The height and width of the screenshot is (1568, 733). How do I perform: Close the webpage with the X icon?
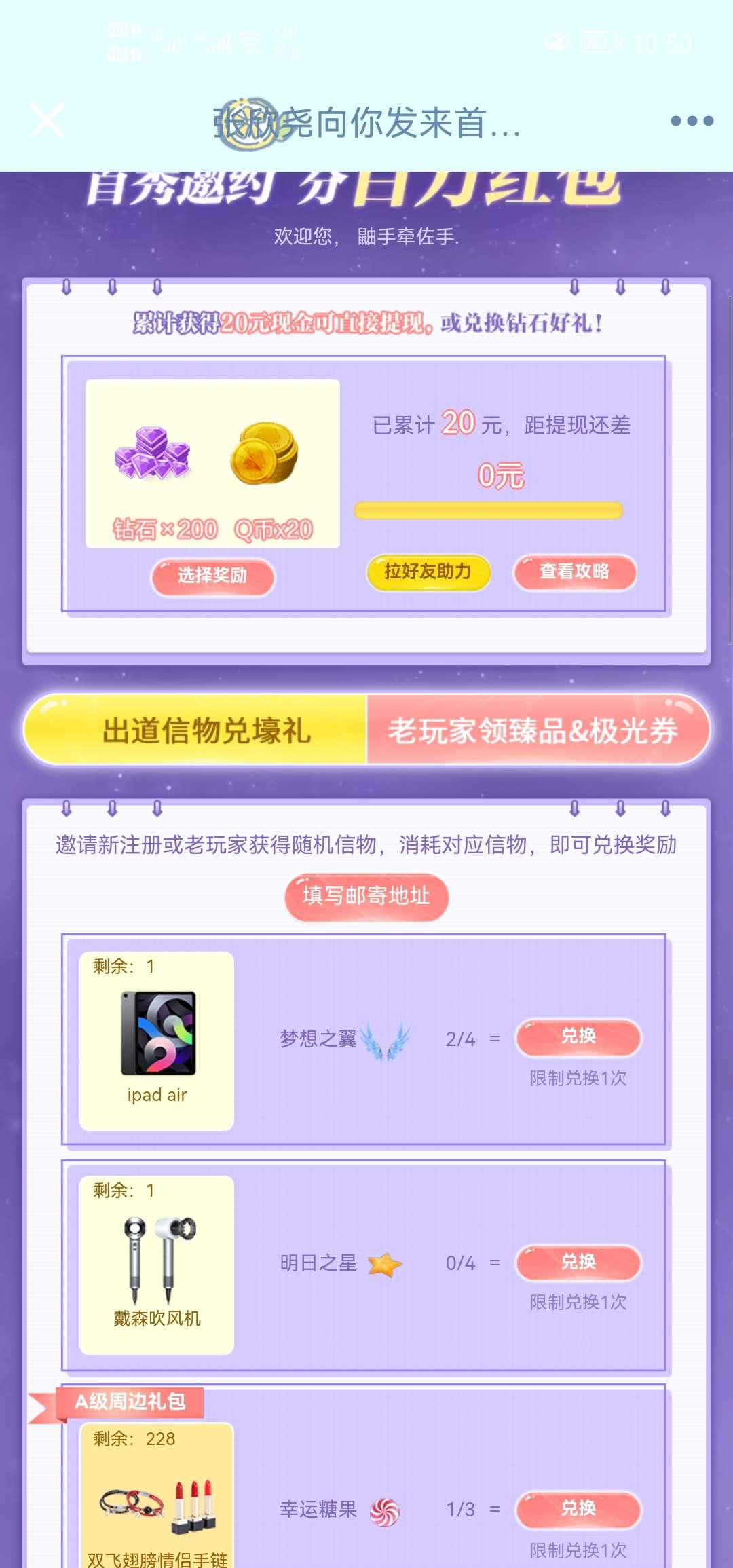pos(47,121)
